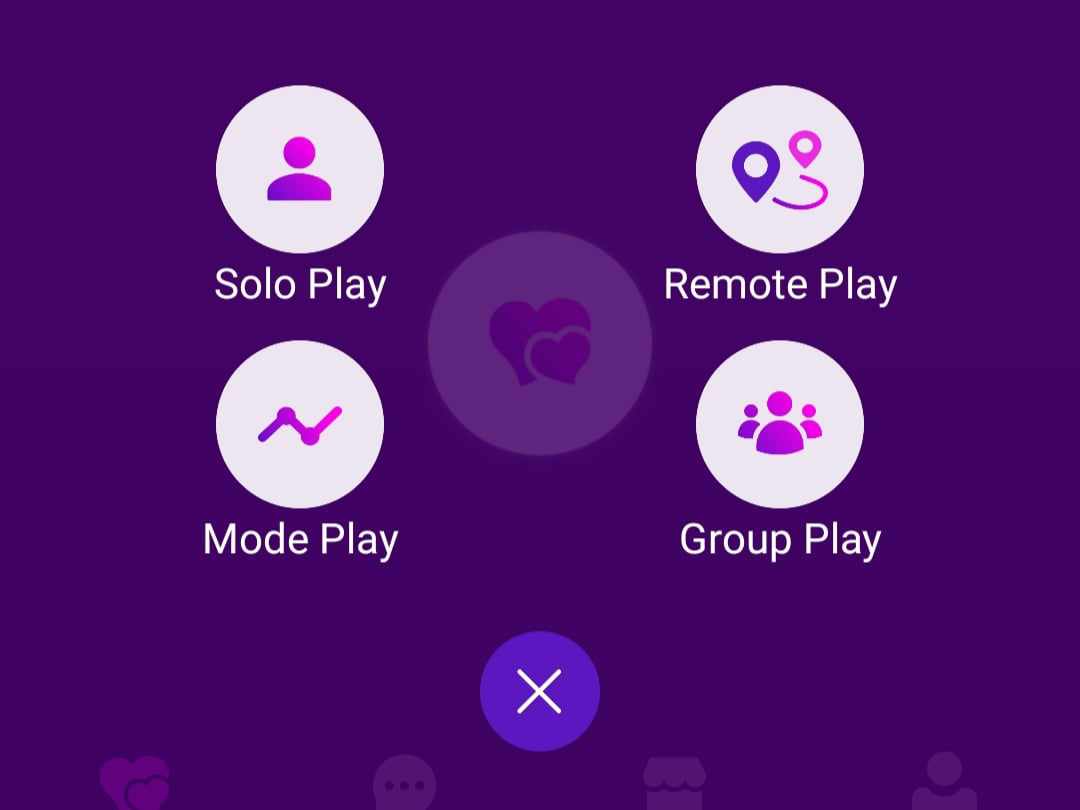Choose Mode Play
The height and width of the screenshot is (810, 1080).
300,424
